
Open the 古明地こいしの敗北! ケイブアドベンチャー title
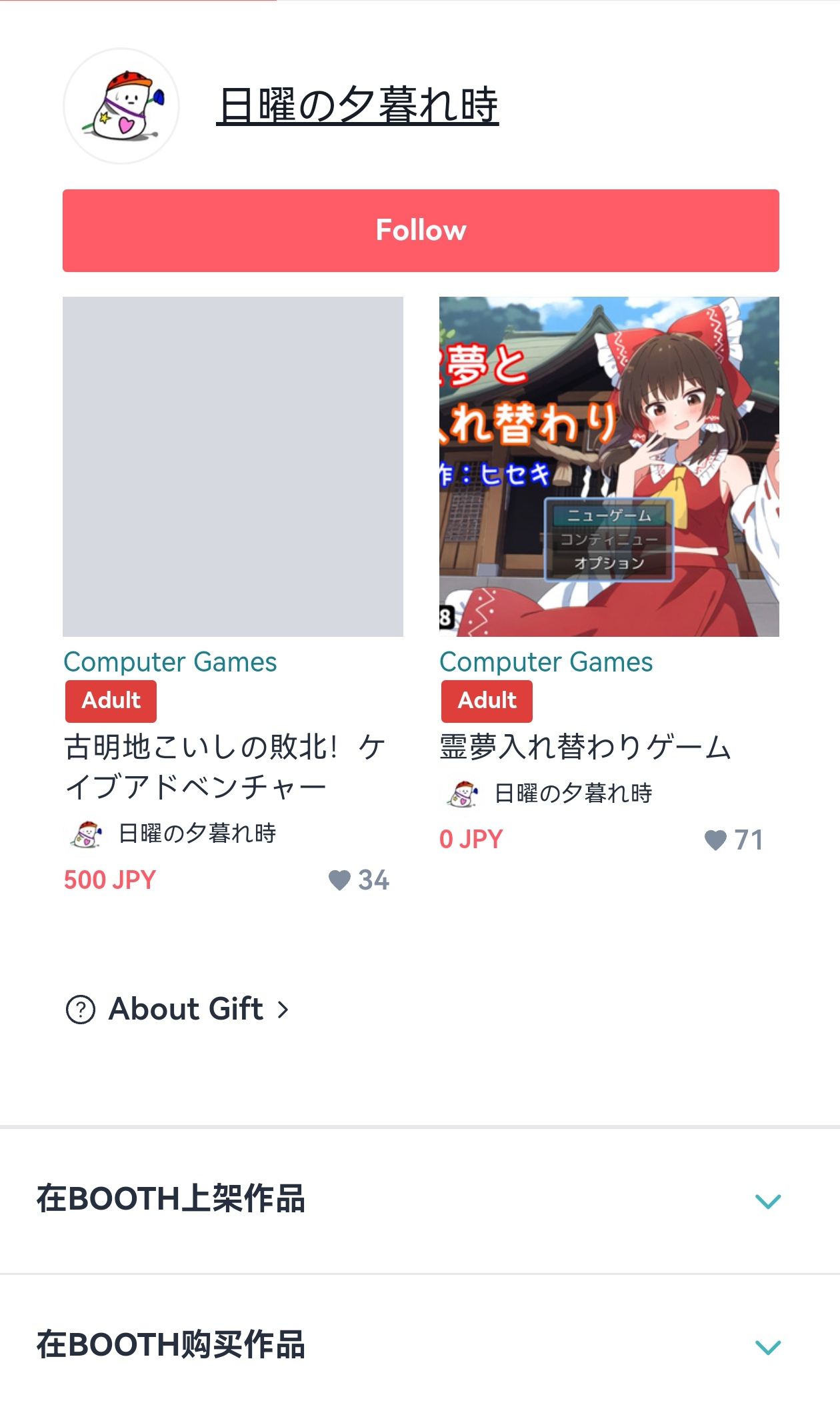point(225,767)
